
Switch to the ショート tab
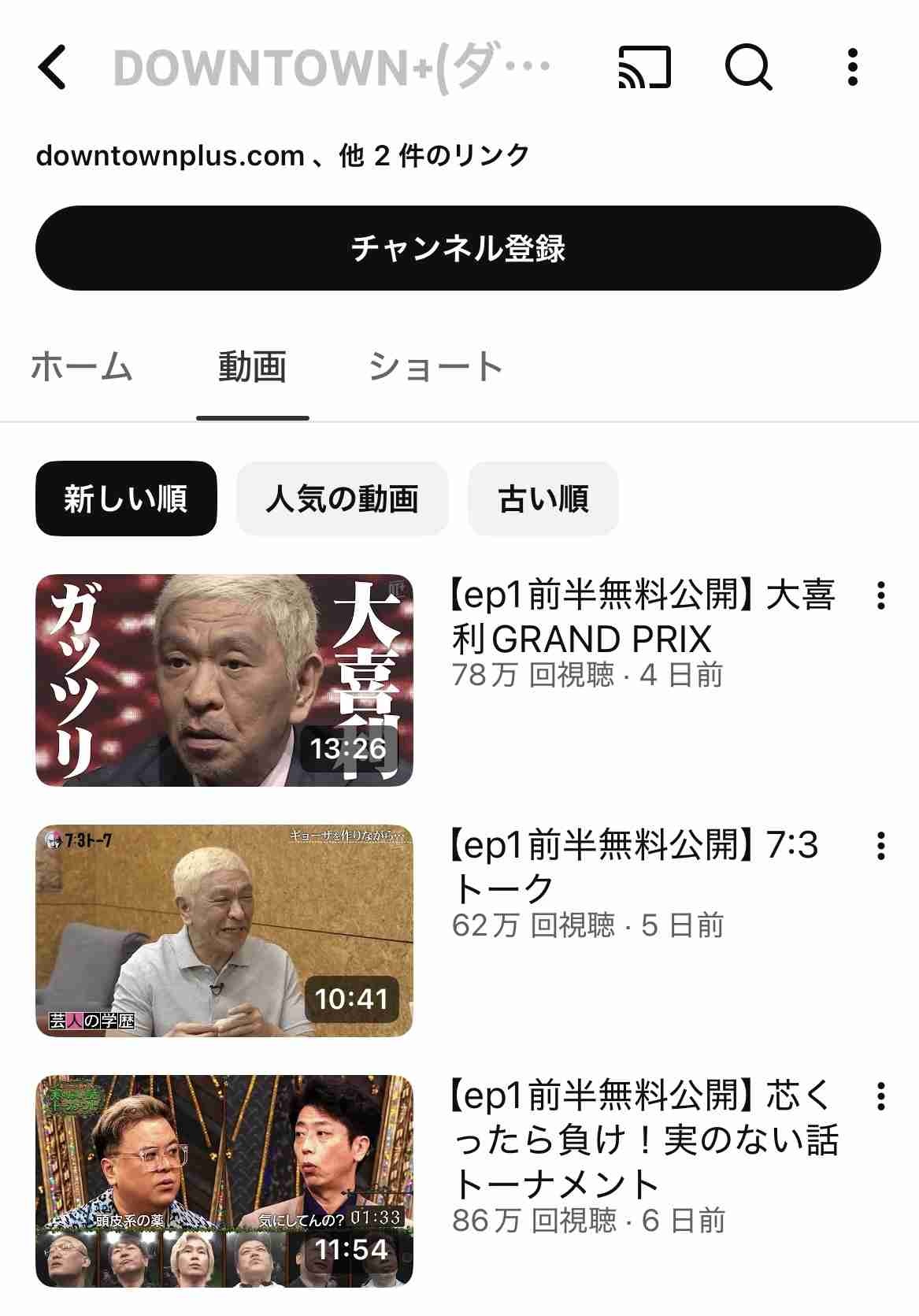[435, 367]
